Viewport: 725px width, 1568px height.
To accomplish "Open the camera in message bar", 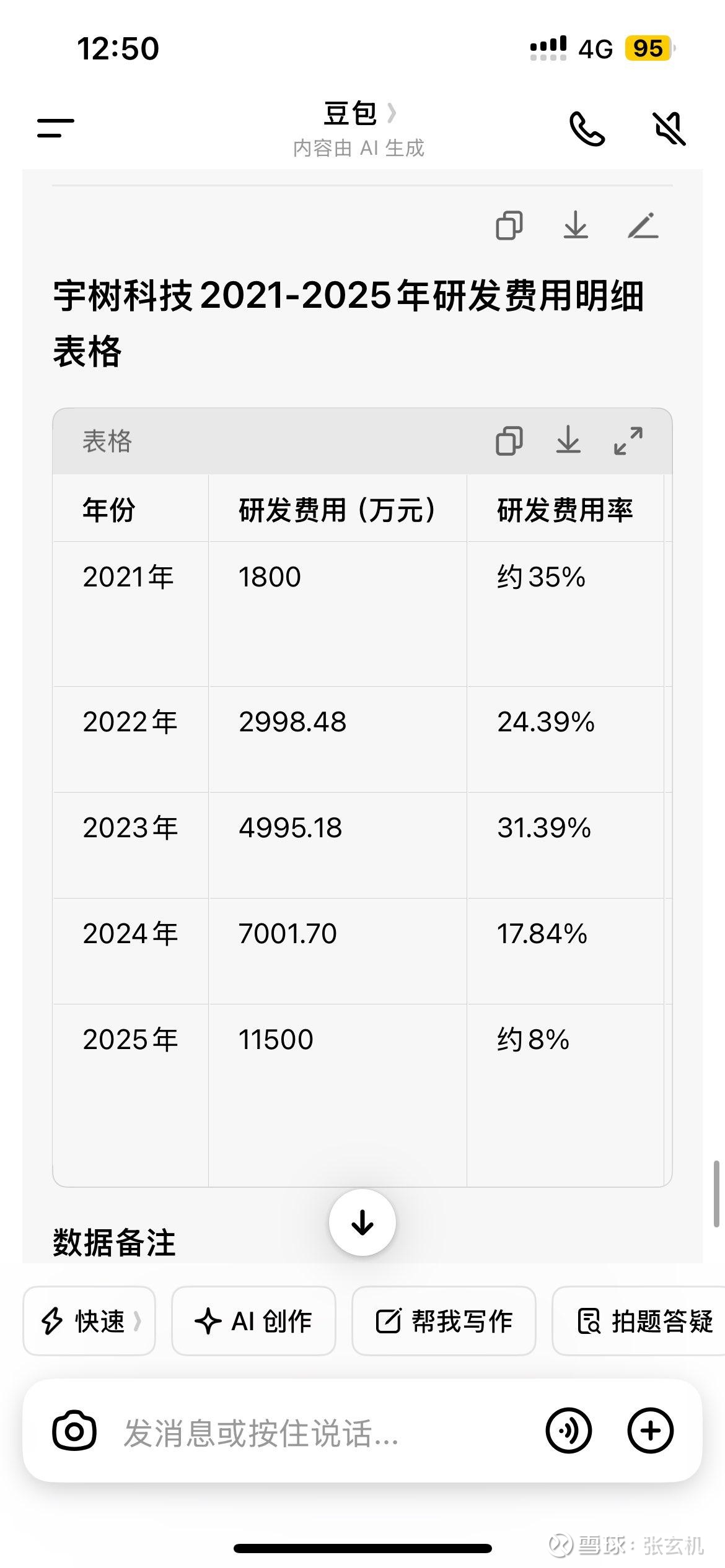I will click(74, 1431).
